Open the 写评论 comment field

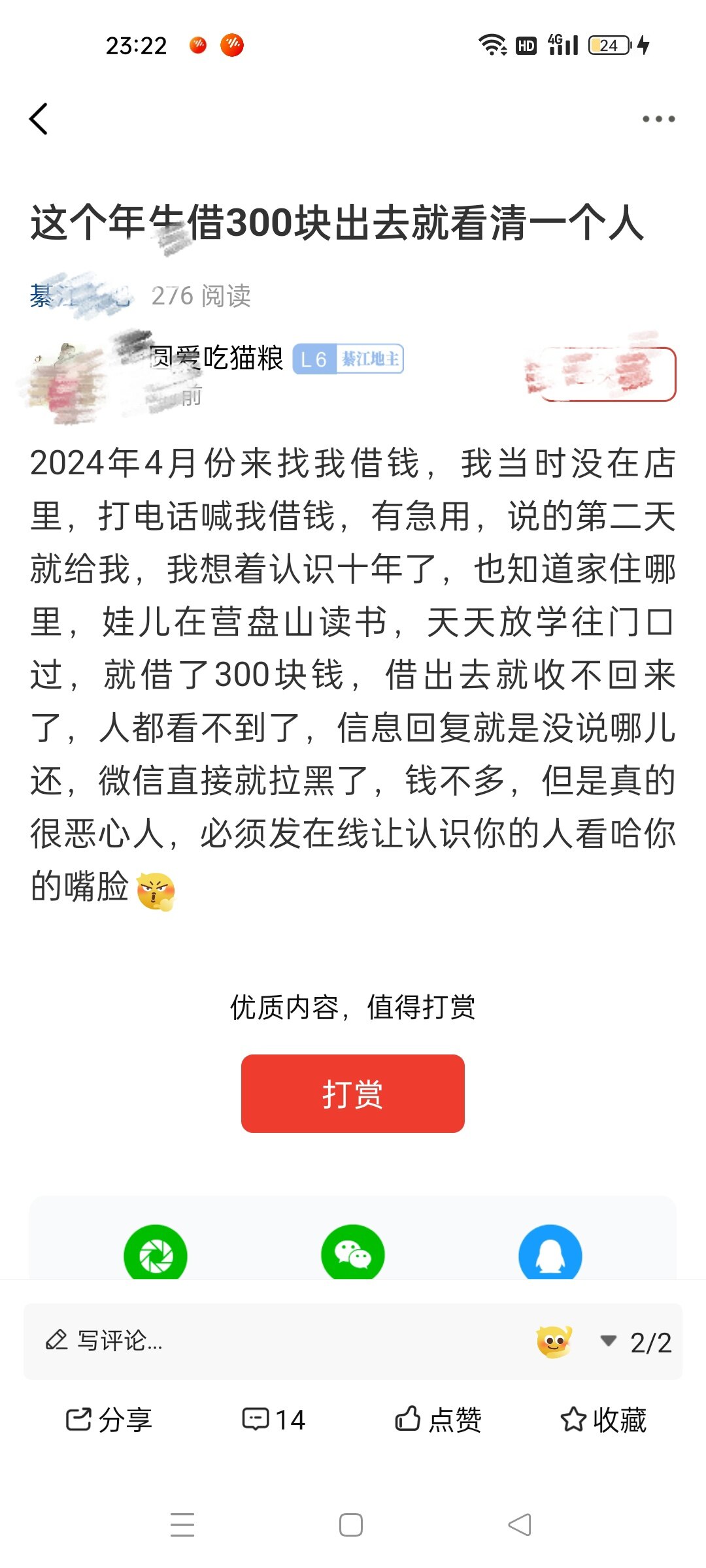tap(196, 1341)
